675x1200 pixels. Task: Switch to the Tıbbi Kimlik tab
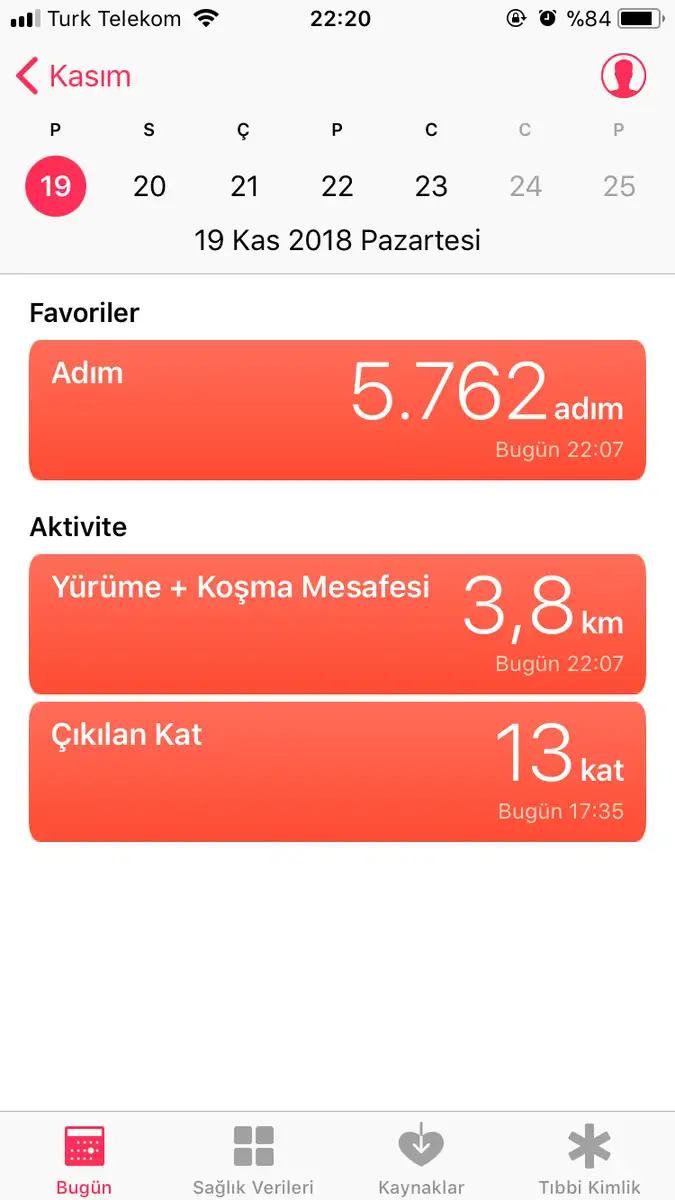click(x=590, y=1159)
